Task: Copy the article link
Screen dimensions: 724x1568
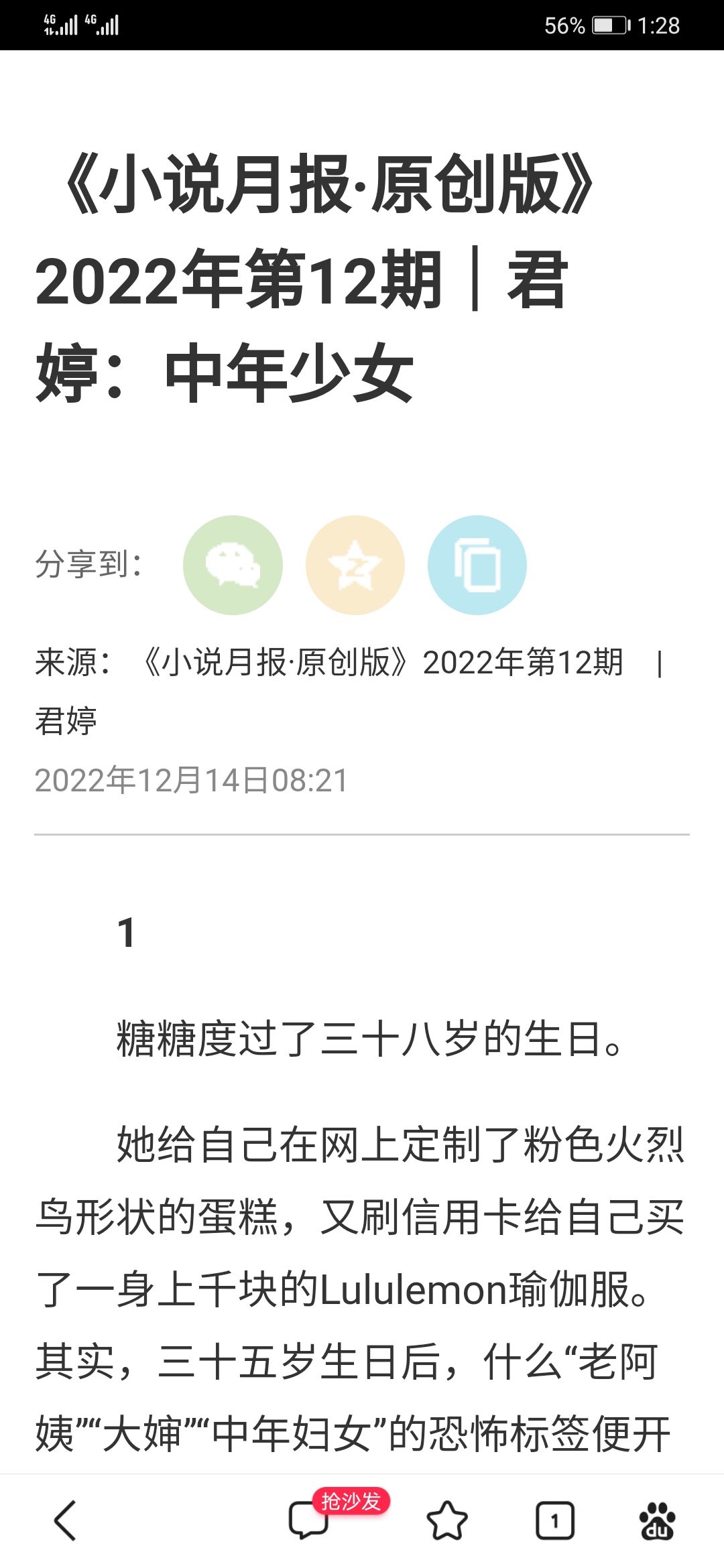Action: pyautogui.click(x=477, y=565)
